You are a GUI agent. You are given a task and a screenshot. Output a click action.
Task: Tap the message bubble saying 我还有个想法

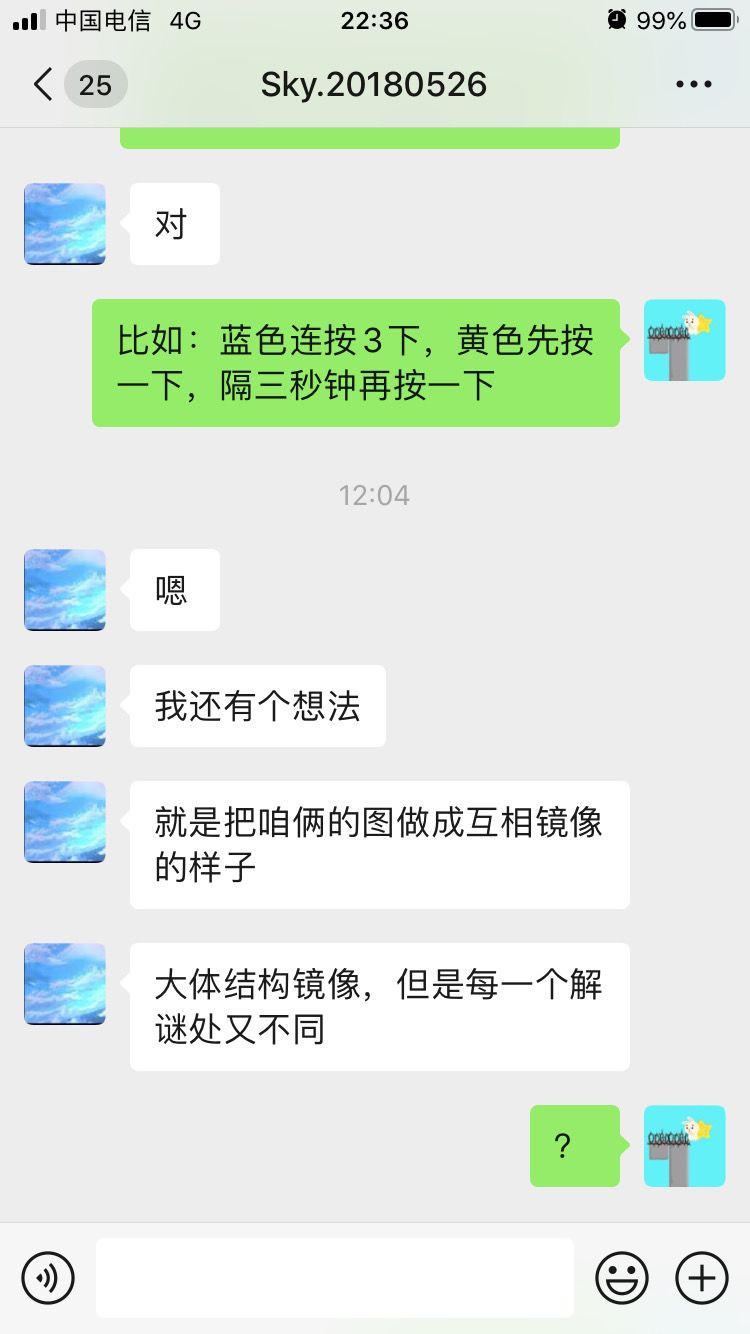pyautogui.click(x=256, y=706)
